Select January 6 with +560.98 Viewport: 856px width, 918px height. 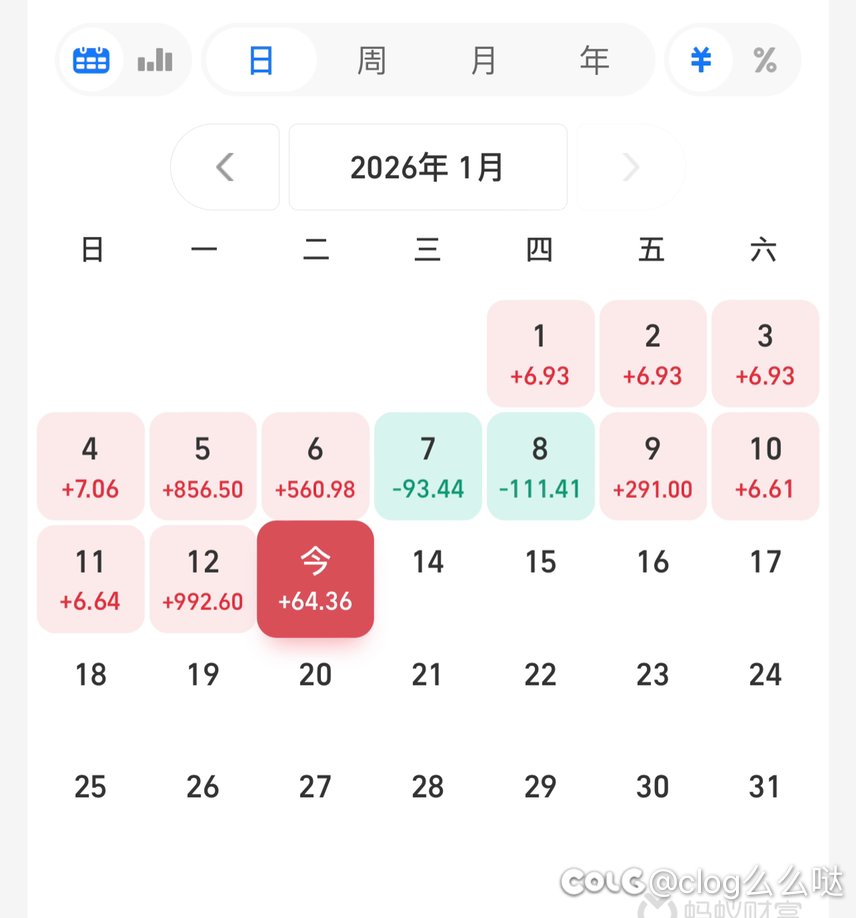(315, 466)
